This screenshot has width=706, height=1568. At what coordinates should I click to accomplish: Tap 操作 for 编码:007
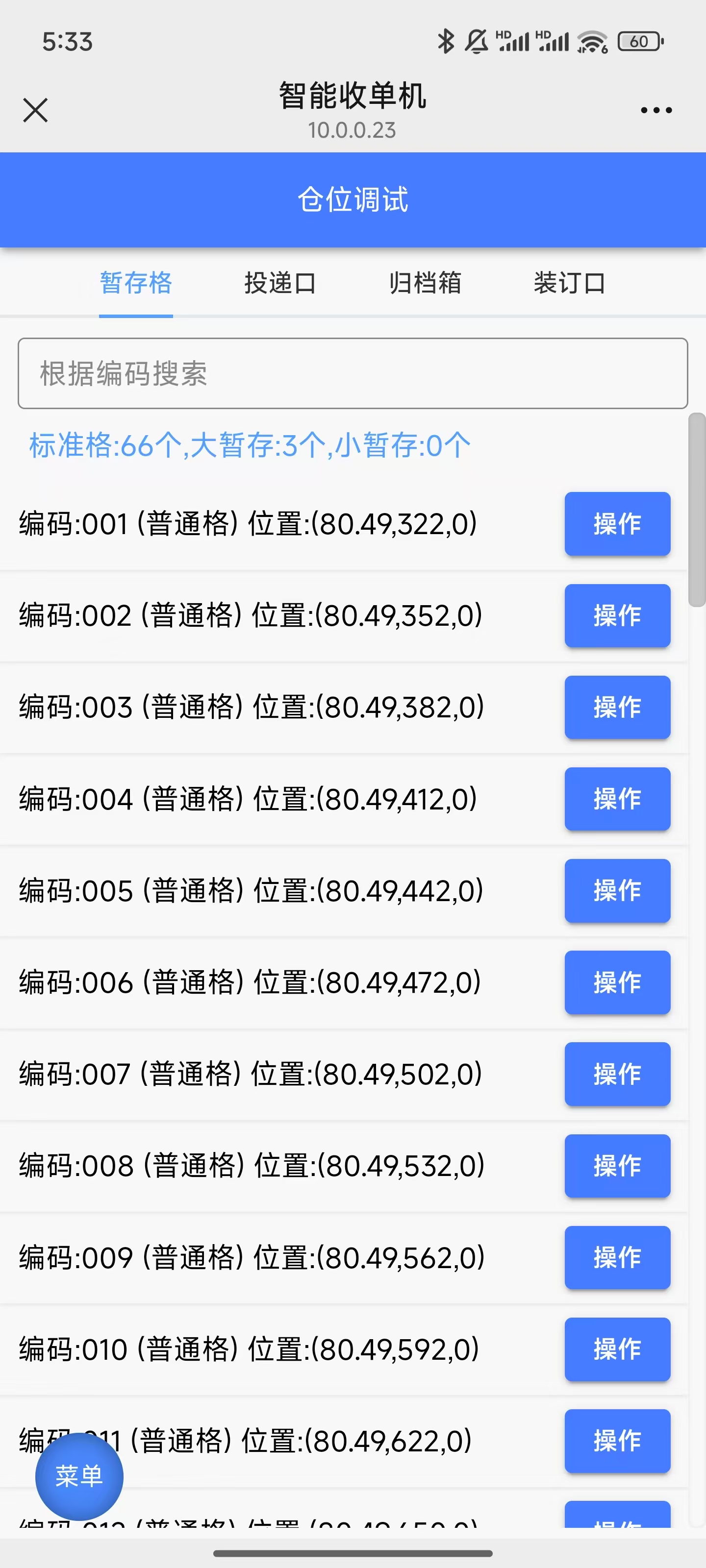click(x=617, y=1074)
